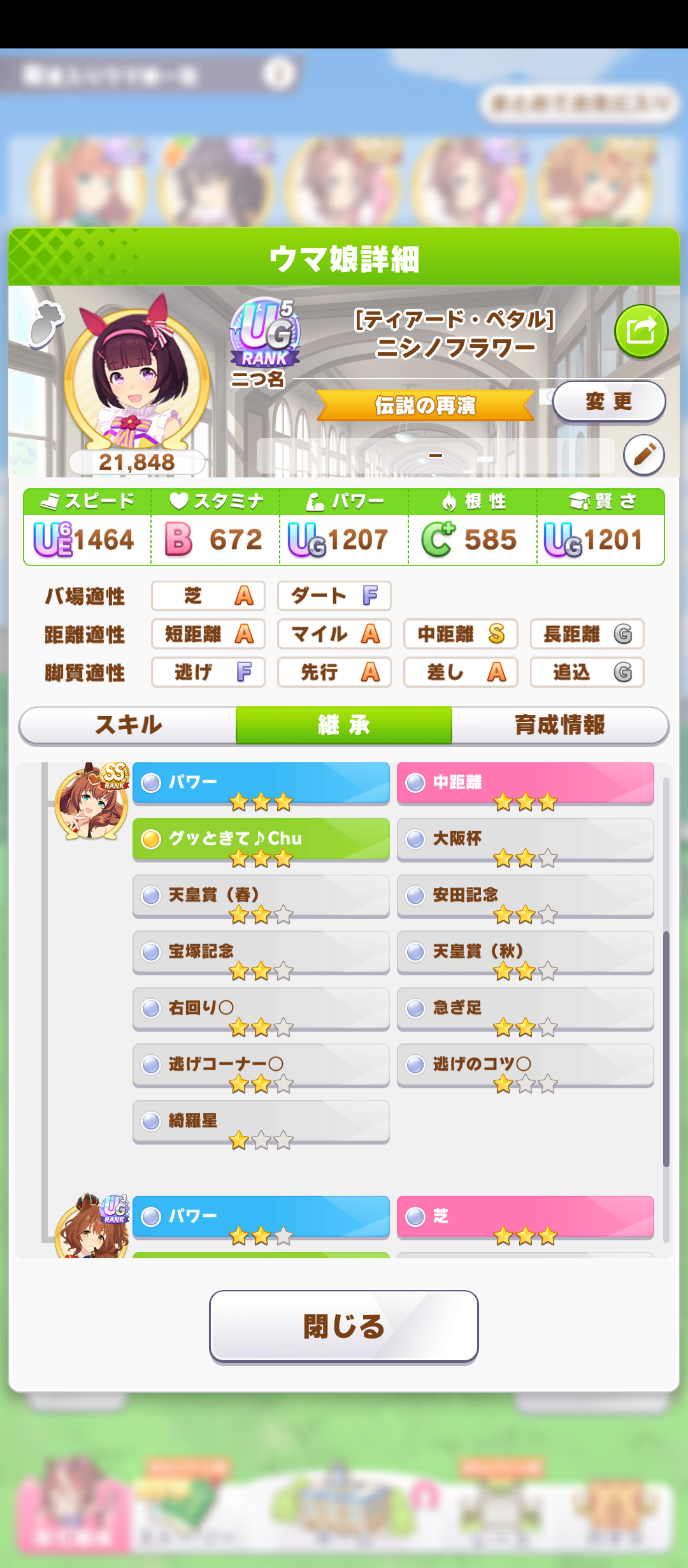Tap the 急ぎ足 skill factor
Screen dimensions: 688x1568
(x=525, y=1008)
